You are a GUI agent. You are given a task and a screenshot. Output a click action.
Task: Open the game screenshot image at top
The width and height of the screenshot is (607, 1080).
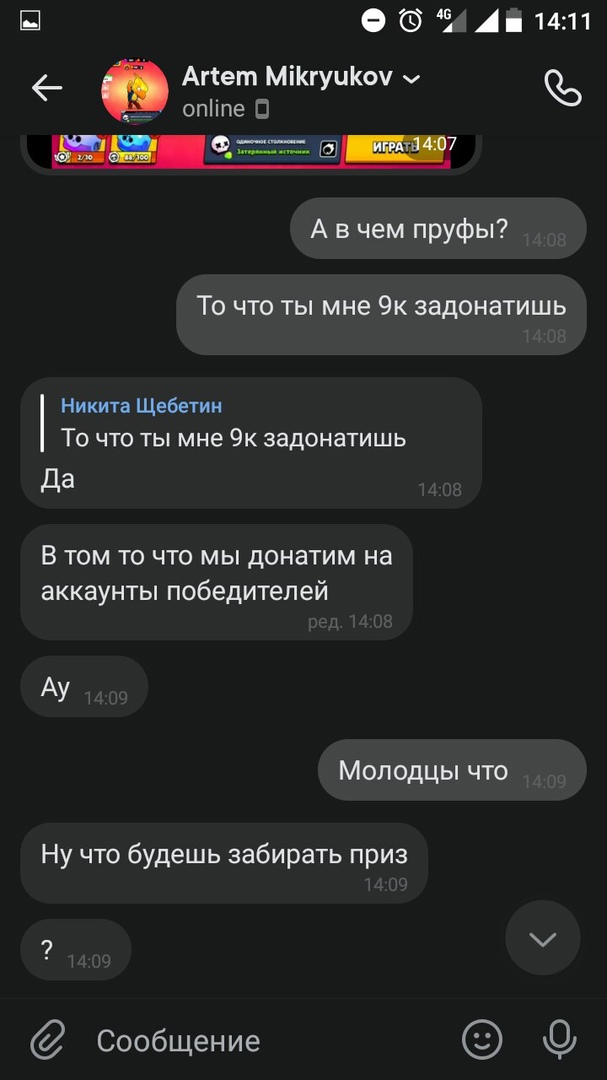(250, 150)
